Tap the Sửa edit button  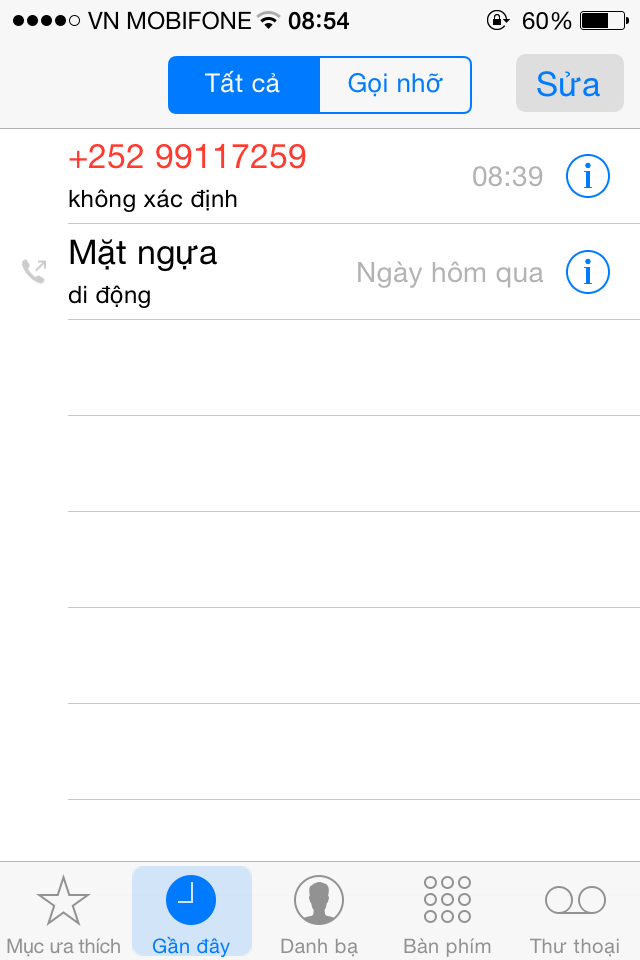pos(568,84)
